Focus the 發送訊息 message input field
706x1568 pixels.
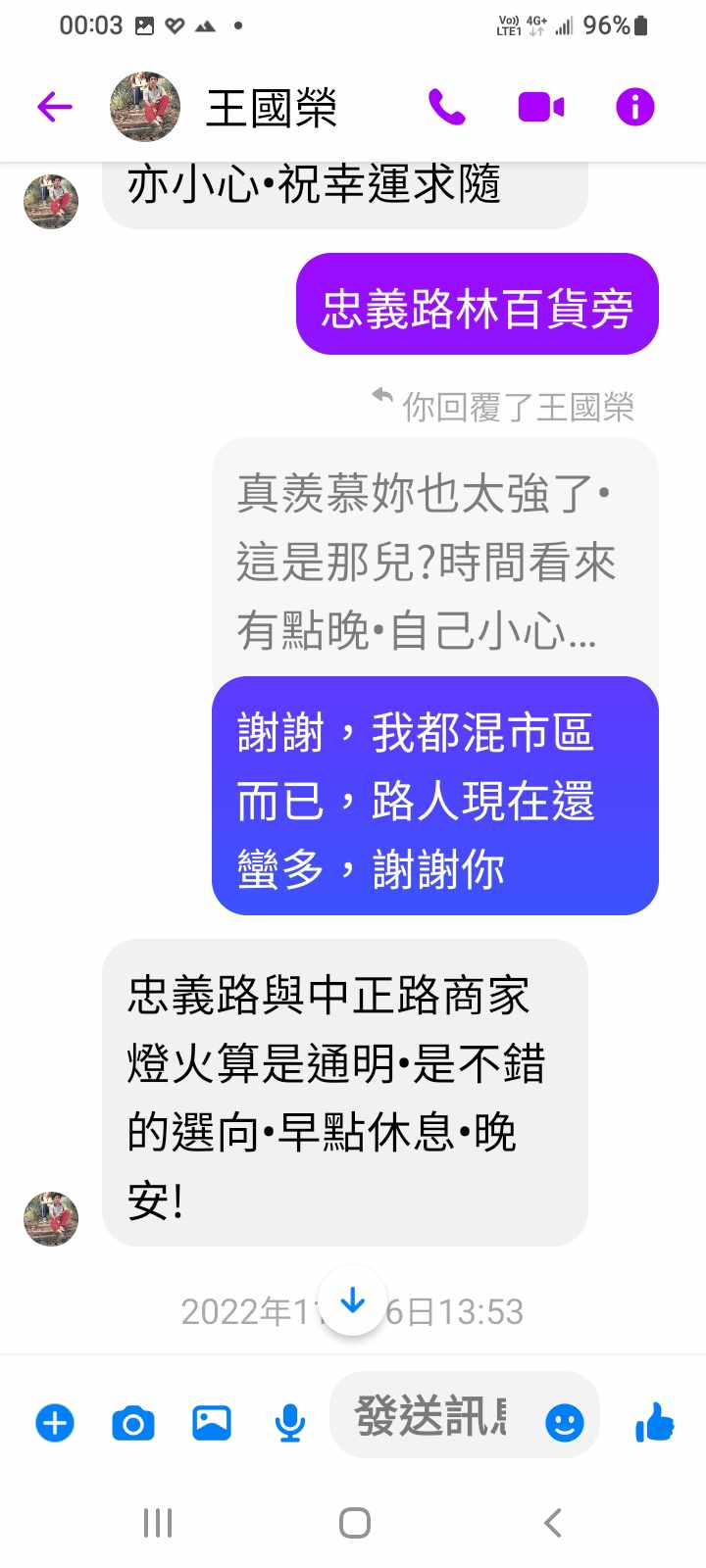(x=431, y=1416)
